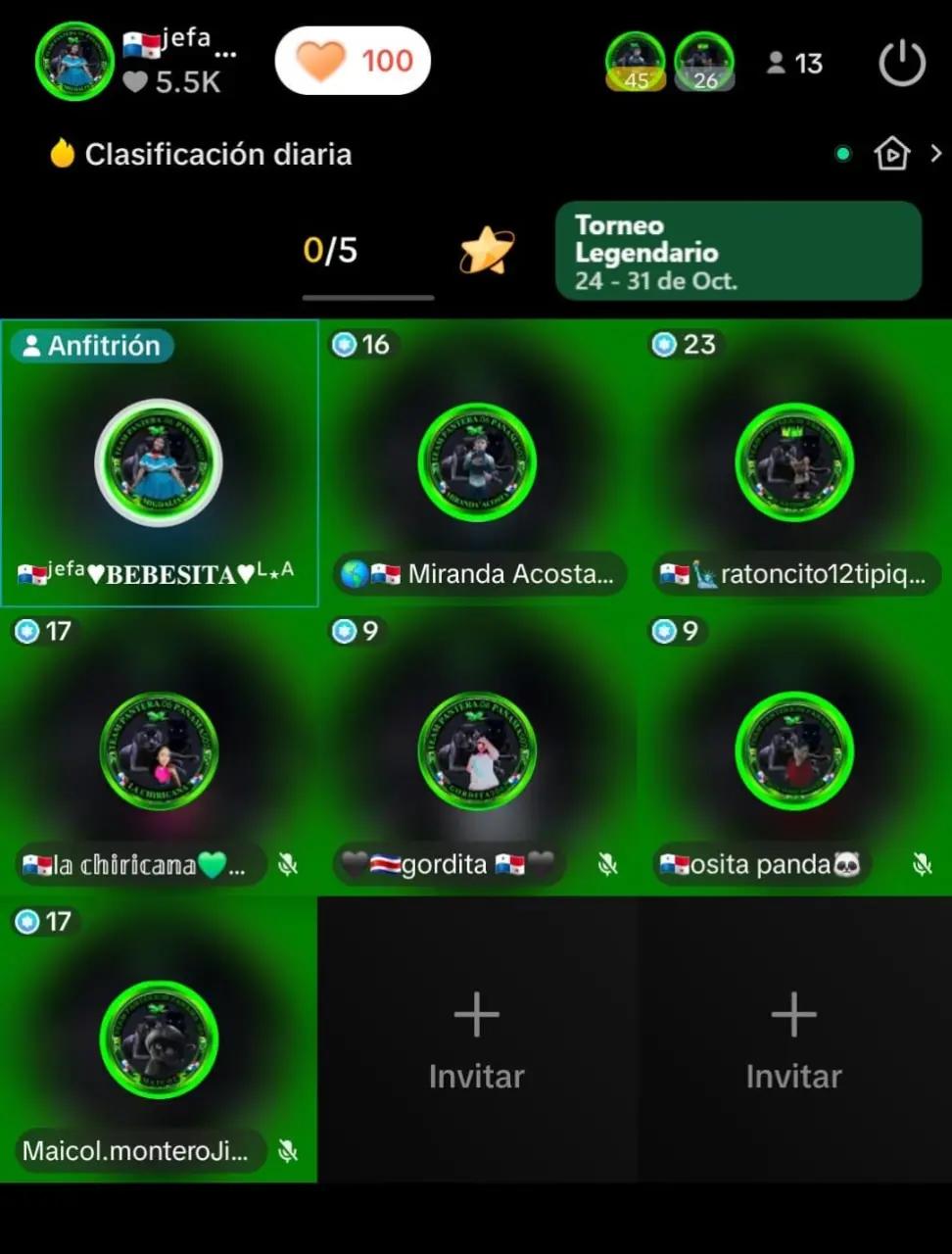Open the host profile picture at the top
Viewport: 952px width, 1254px height.
click(74, 62)
